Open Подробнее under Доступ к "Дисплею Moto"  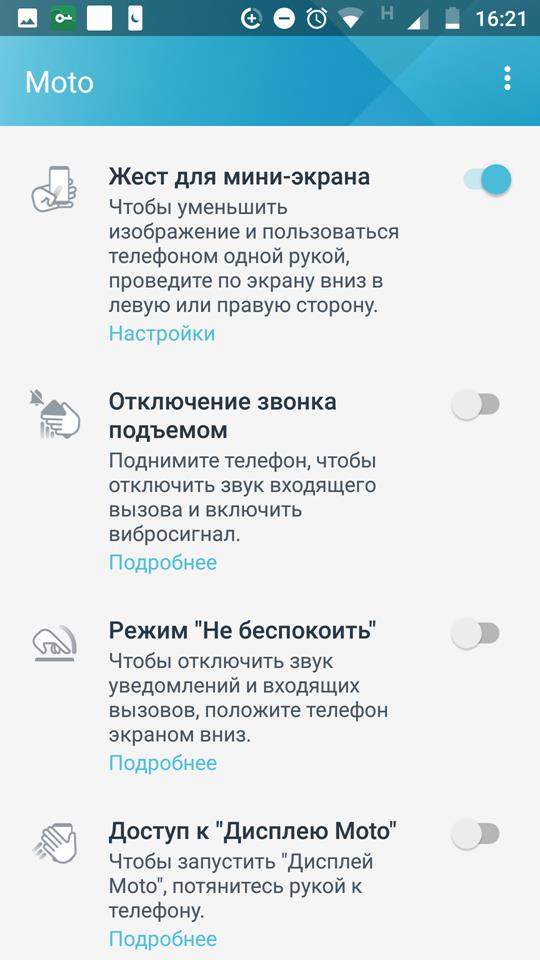163,939
